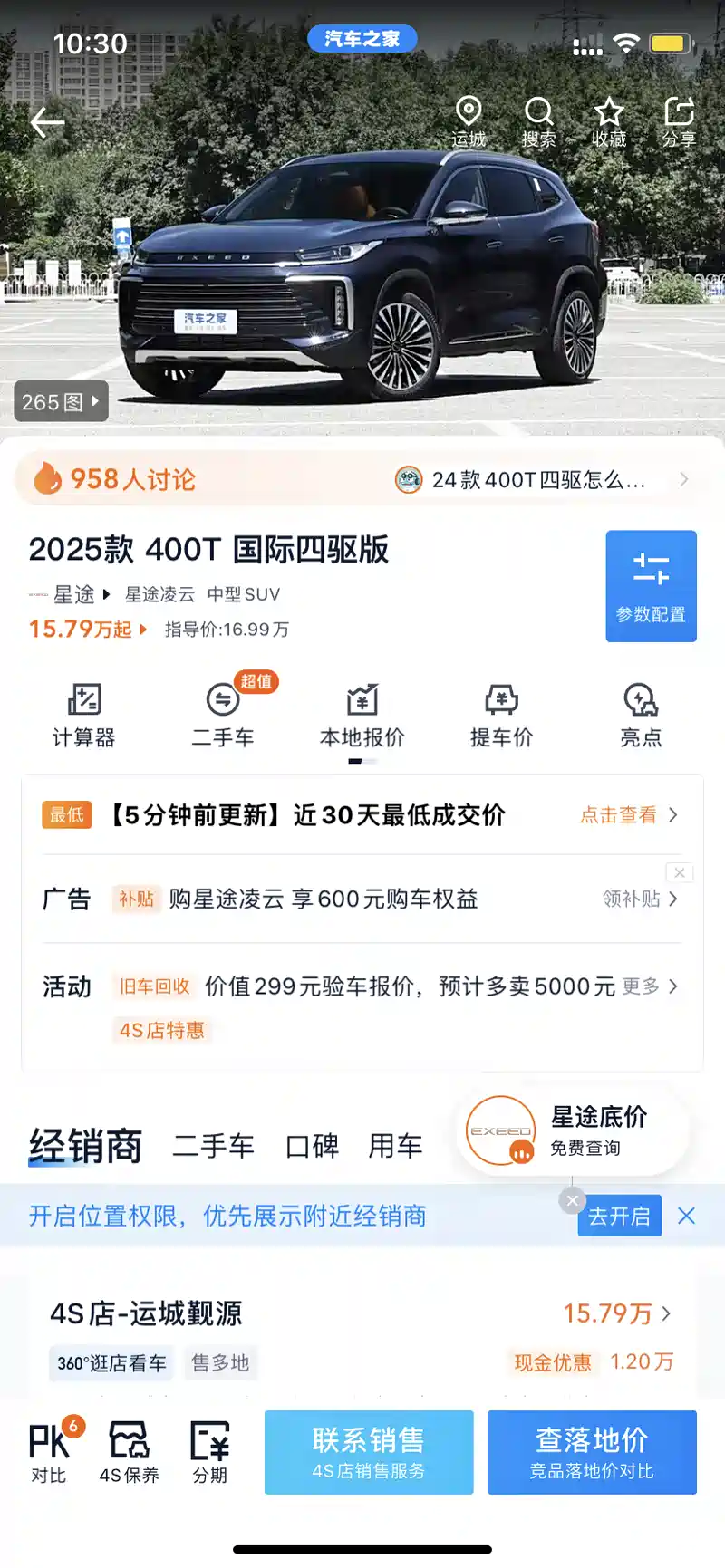Viewport: 725px width, 1568px height.
Task: Close the 广告 ad row
Action: [680, 872]
